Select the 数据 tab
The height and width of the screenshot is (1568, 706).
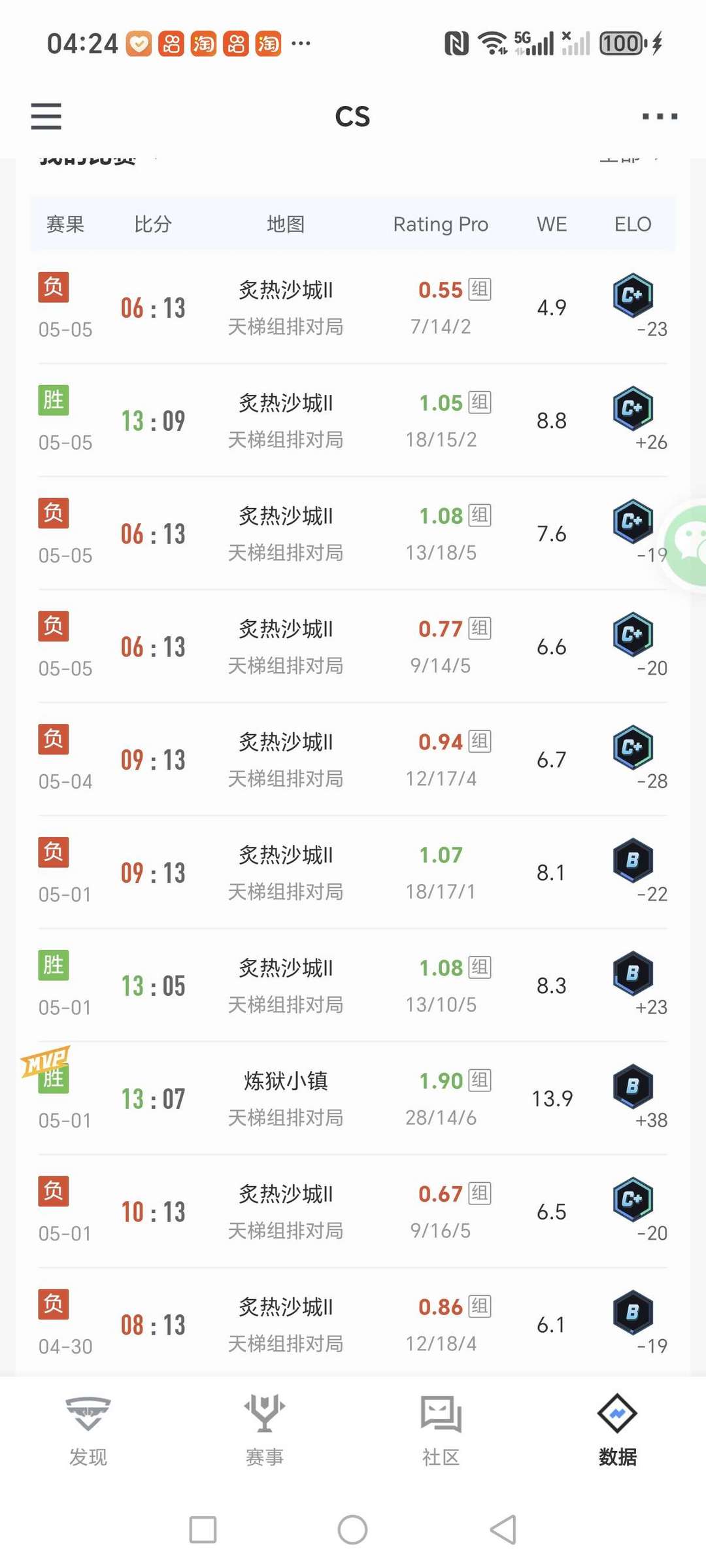pyautogui.click(x=617, y=1430)
